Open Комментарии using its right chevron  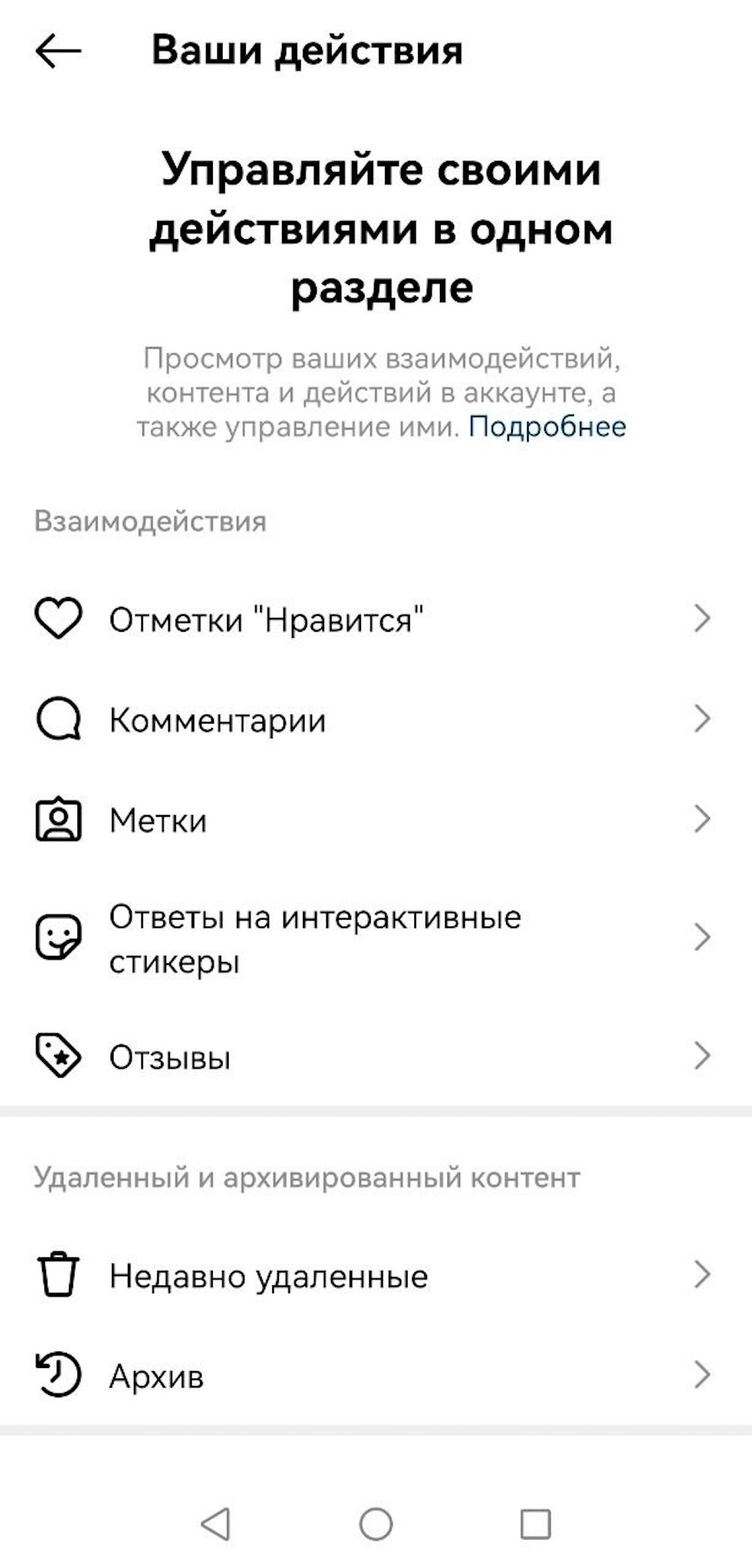(702, 720)
